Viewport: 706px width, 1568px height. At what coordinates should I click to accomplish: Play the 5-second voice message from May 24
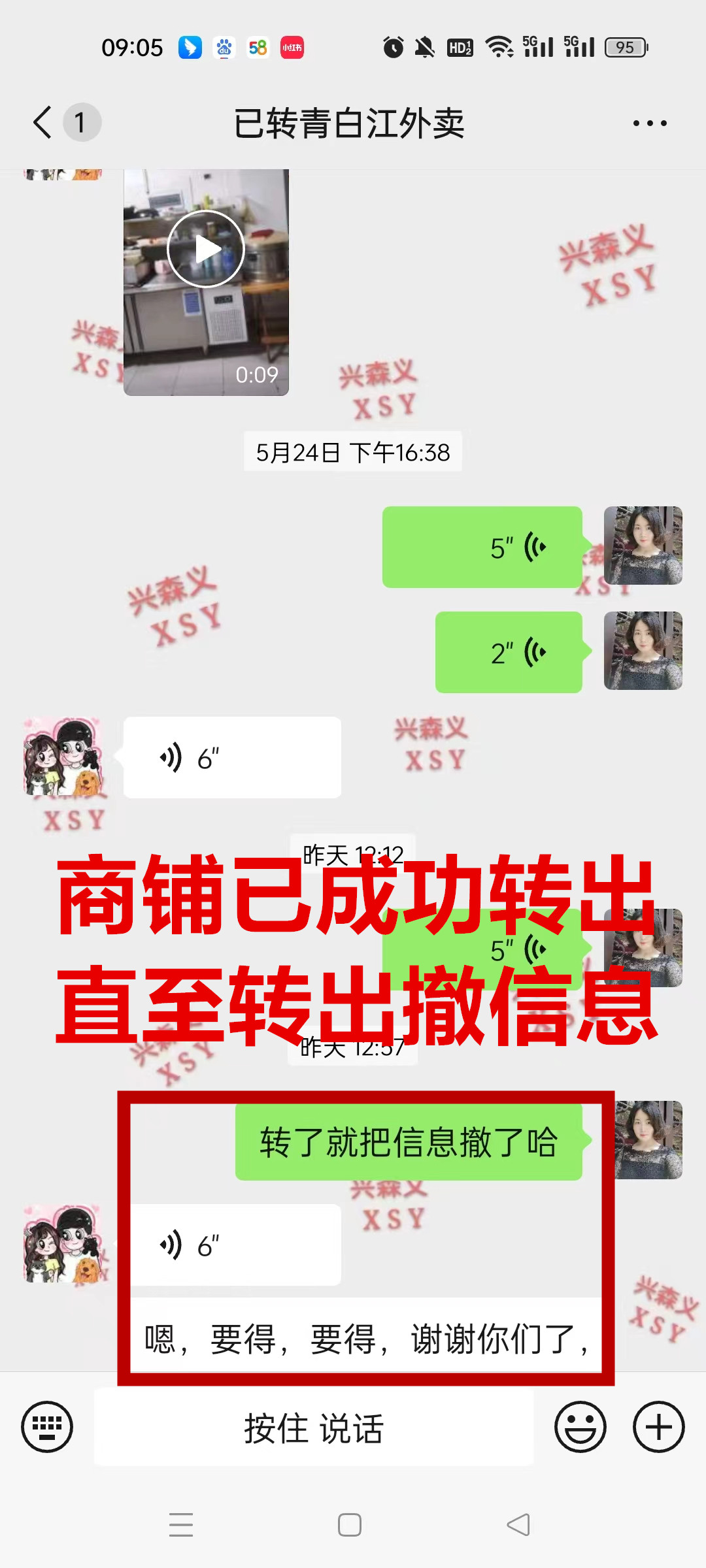pos(482,547)
